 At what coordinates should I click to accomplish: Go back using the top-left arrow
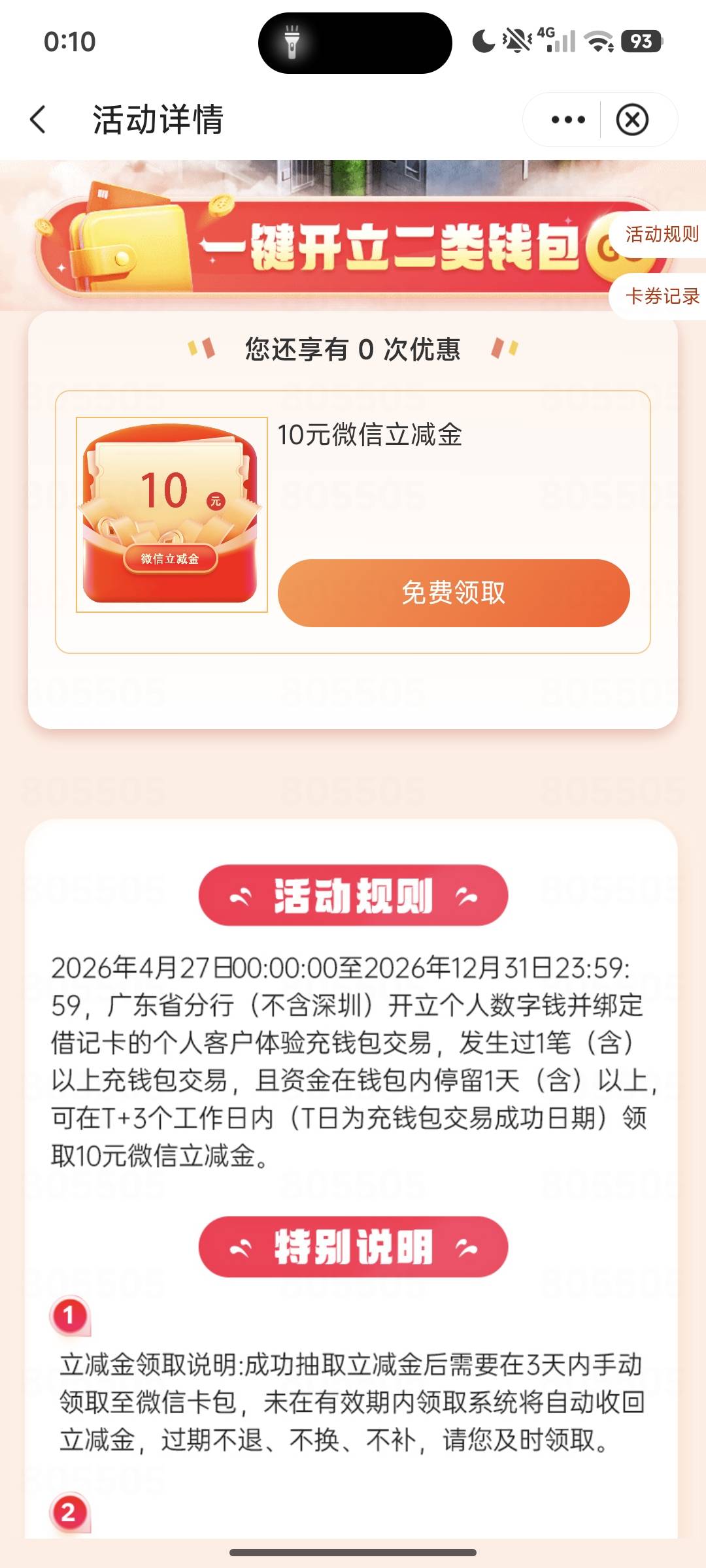38,120
